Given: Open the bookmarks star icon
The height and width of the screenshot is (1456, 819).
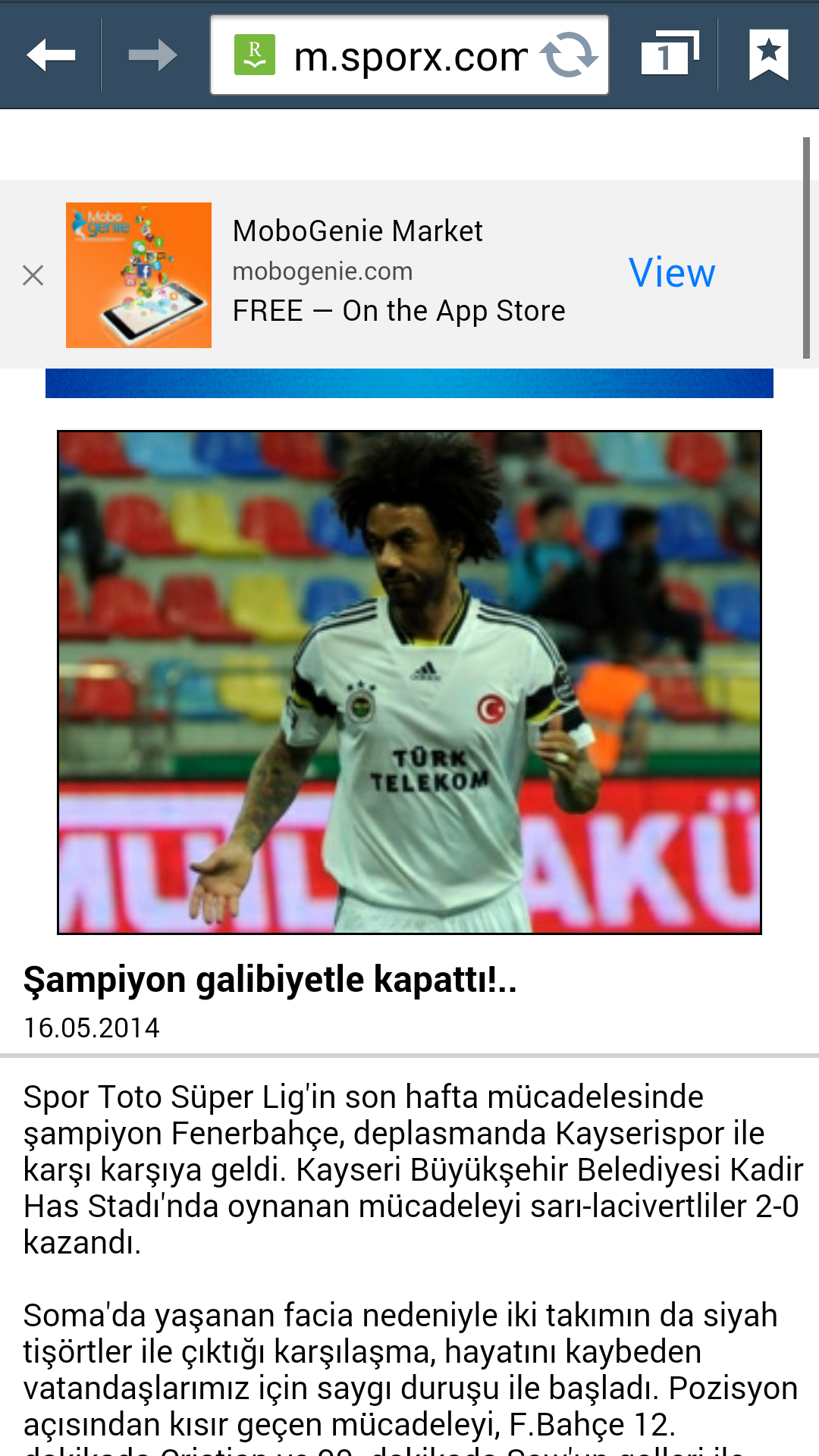Looking at the screenshot, I should click(768, 55).
